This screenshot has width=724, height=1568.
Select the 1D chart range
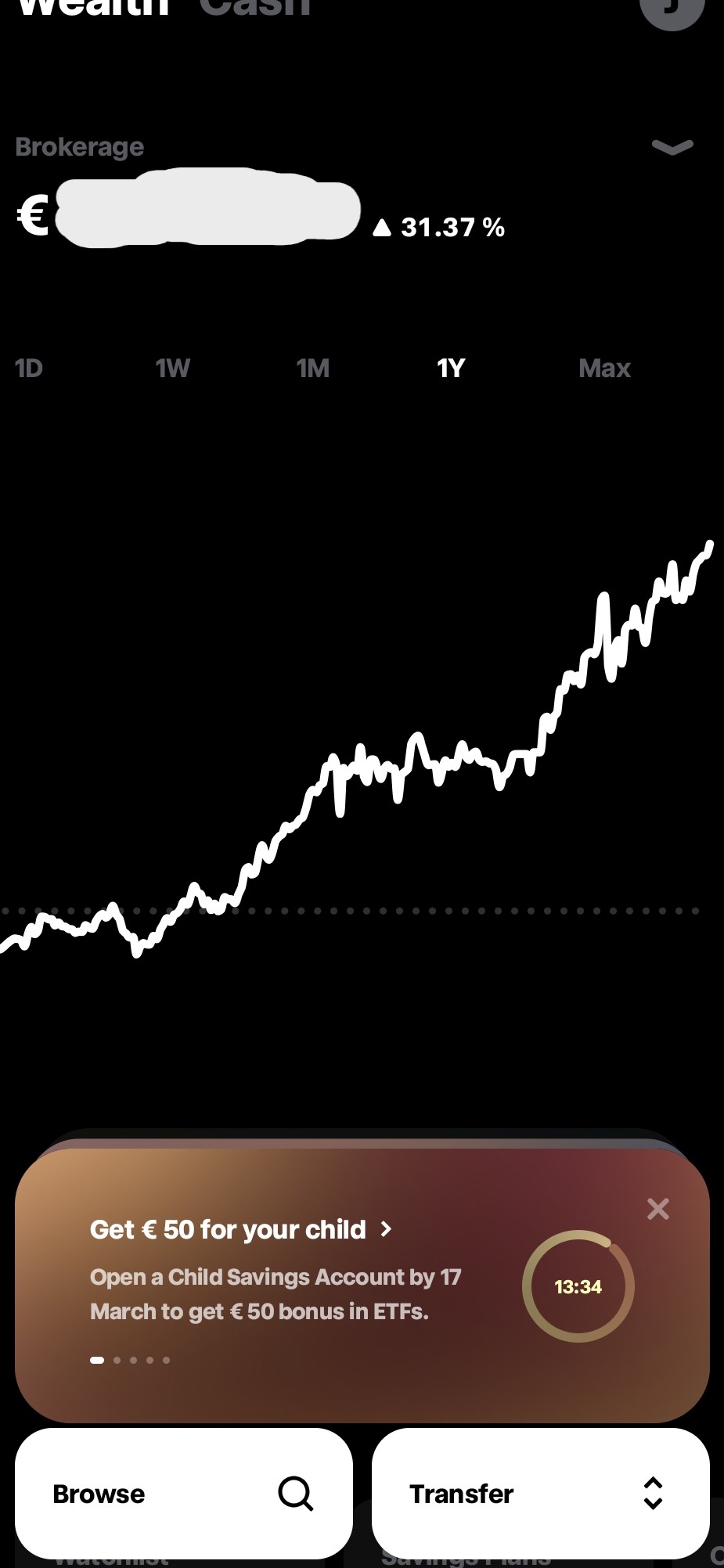point(29,368)
